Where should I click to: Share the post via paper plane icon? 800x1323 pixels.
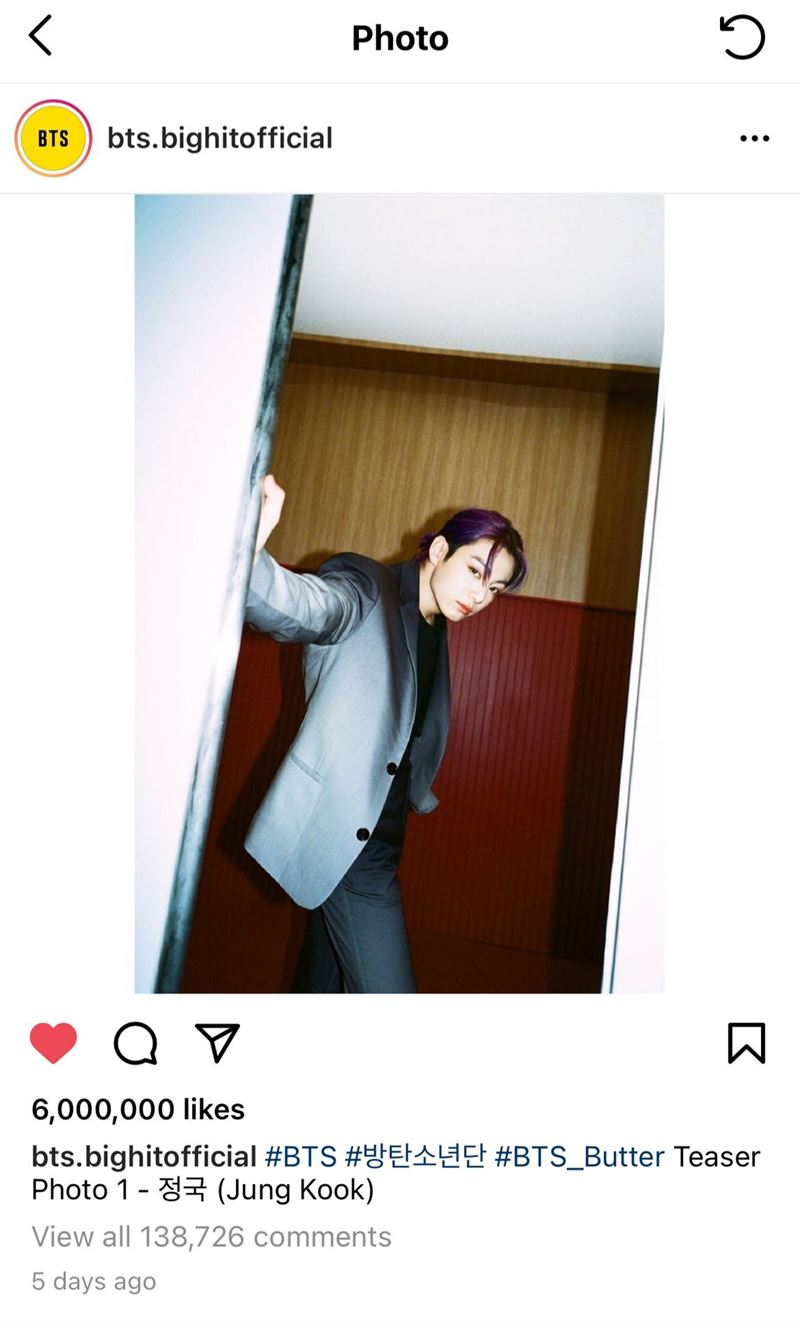click(217, 1043)
